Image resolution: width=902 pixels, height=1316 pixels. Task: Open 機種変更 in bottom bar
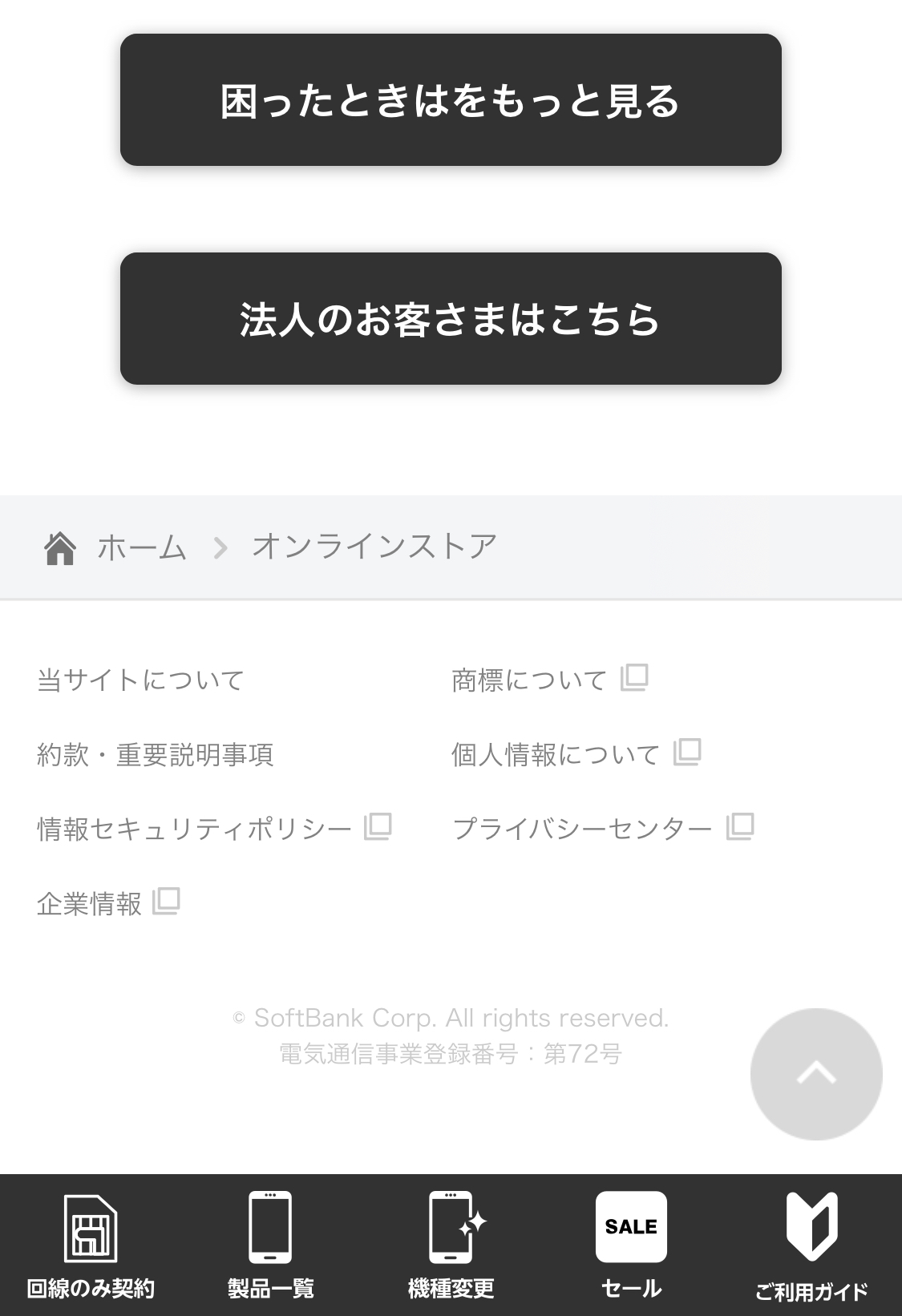pos(451,1245)
